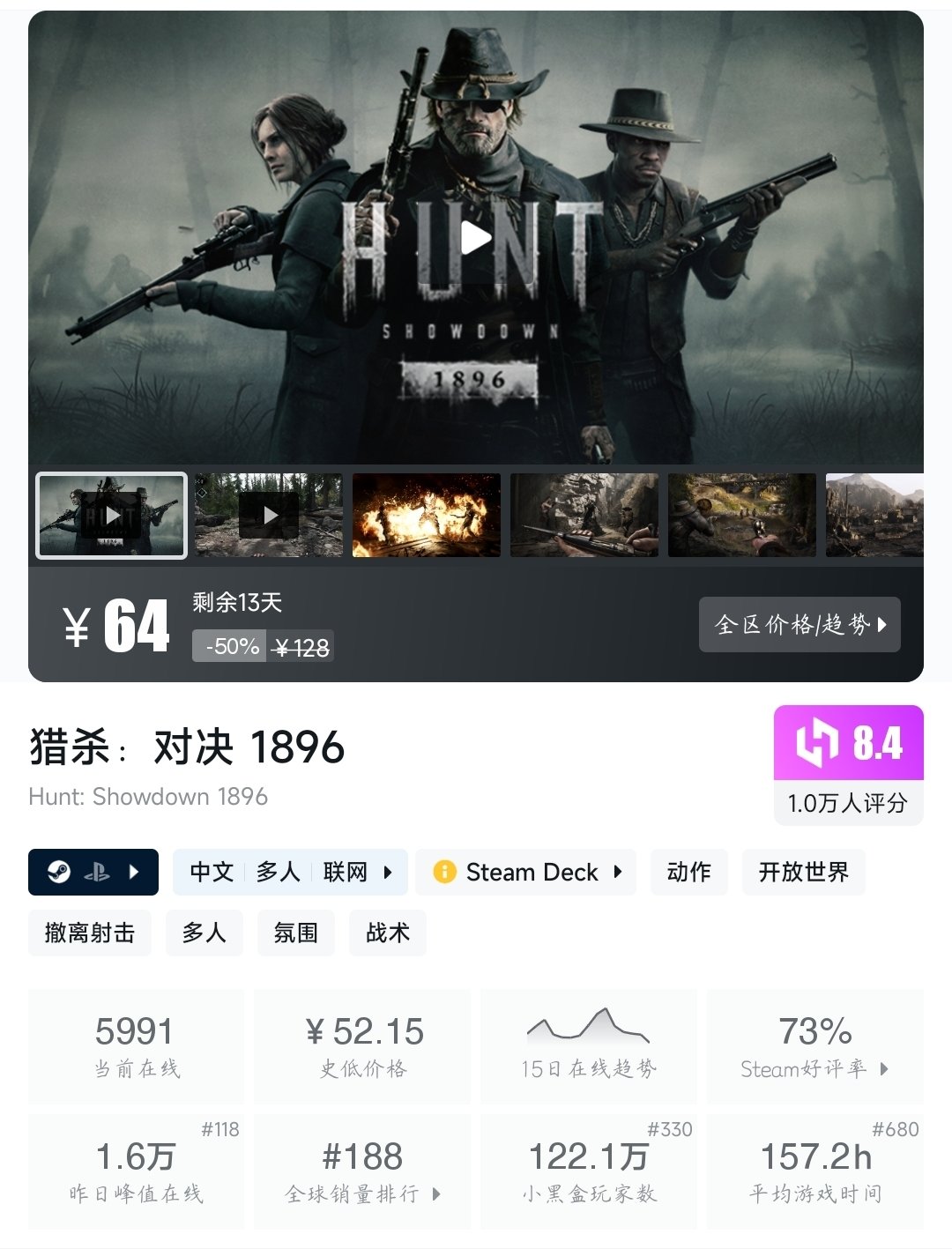Expand the Steam and PlayStation platform chip
Viewport: 952px width, 1249px height.
pos(93,873)
